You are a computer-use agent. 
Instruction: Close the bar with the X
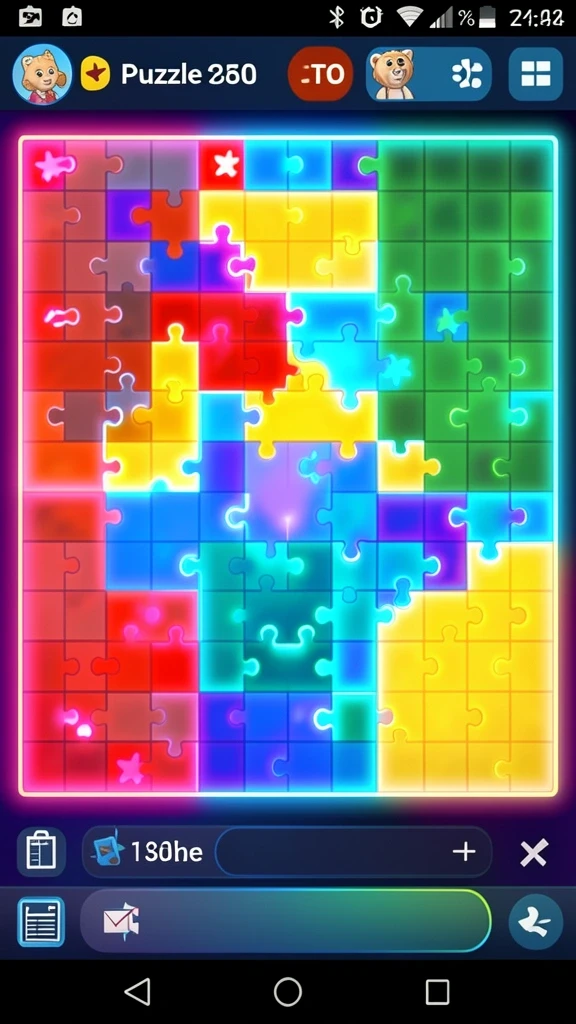click(534, 853)
